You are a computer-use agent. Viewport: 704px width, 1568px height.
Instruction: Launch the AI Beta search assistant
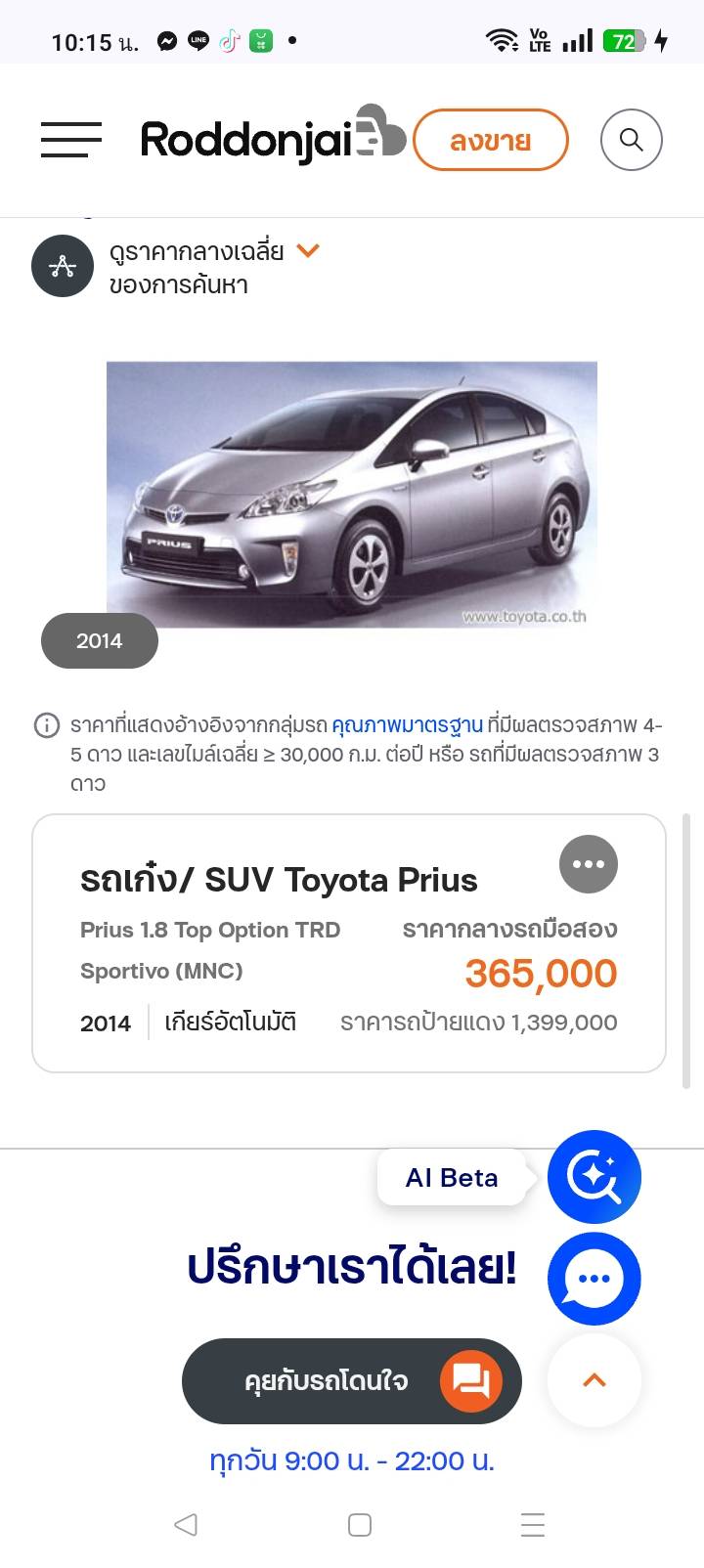pos(594,1177)
